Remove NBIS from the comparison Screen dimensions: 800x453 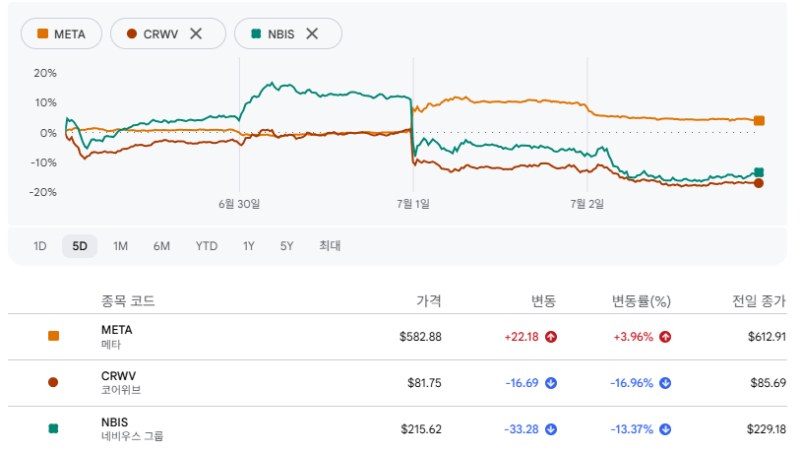pos(312,34)
